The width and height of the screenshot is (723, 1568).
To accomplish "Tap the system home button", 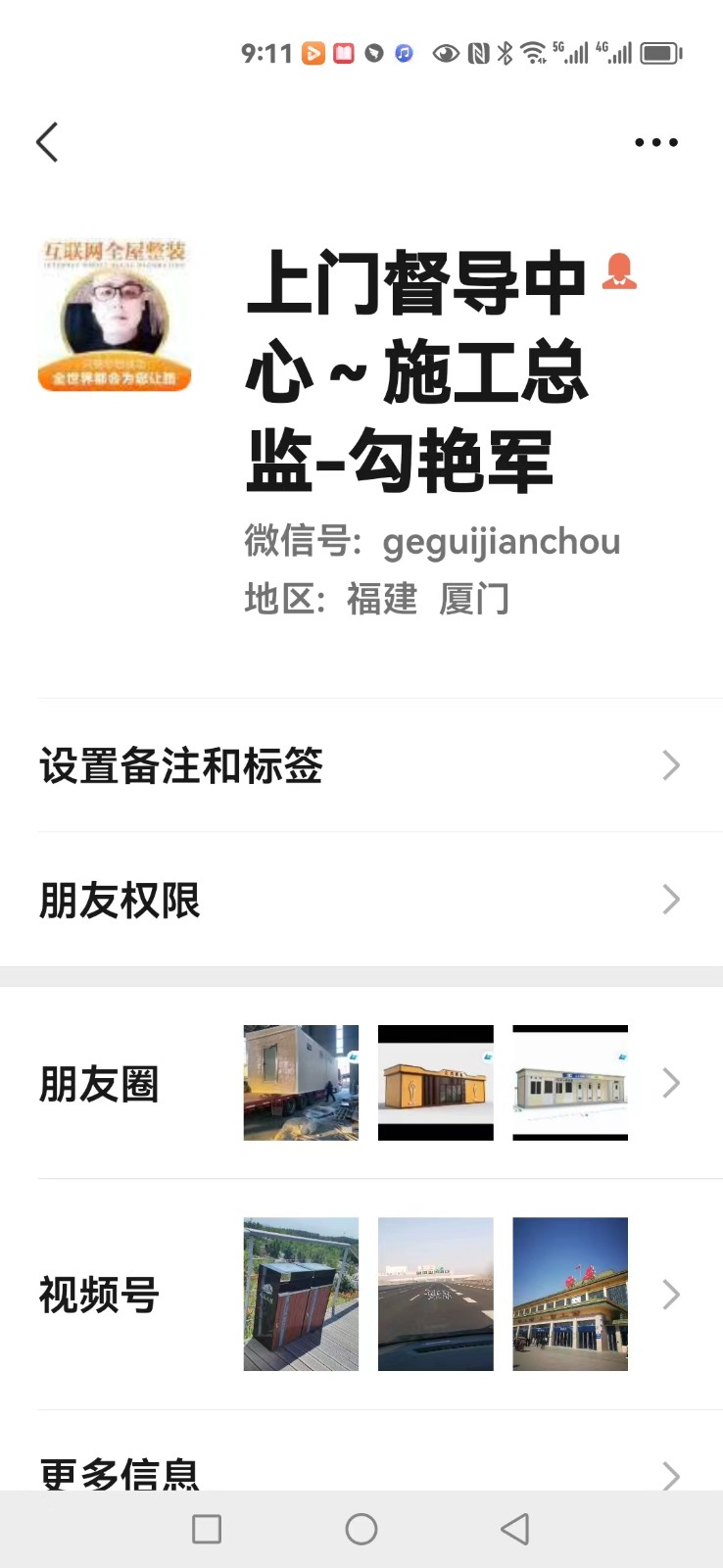I will click(x=361, y=1529).
